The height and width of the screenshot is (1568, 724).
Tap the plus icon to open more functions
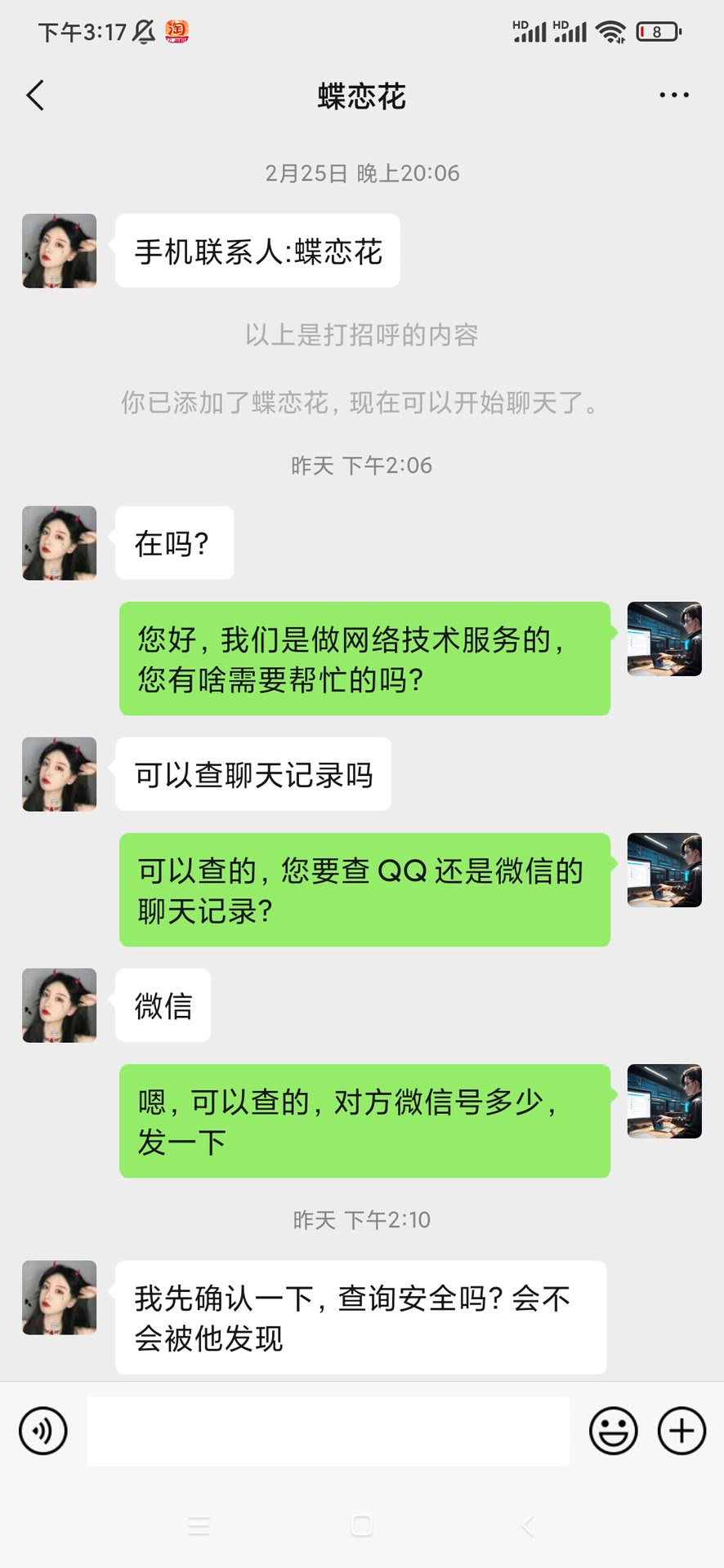click(681, 1431)
